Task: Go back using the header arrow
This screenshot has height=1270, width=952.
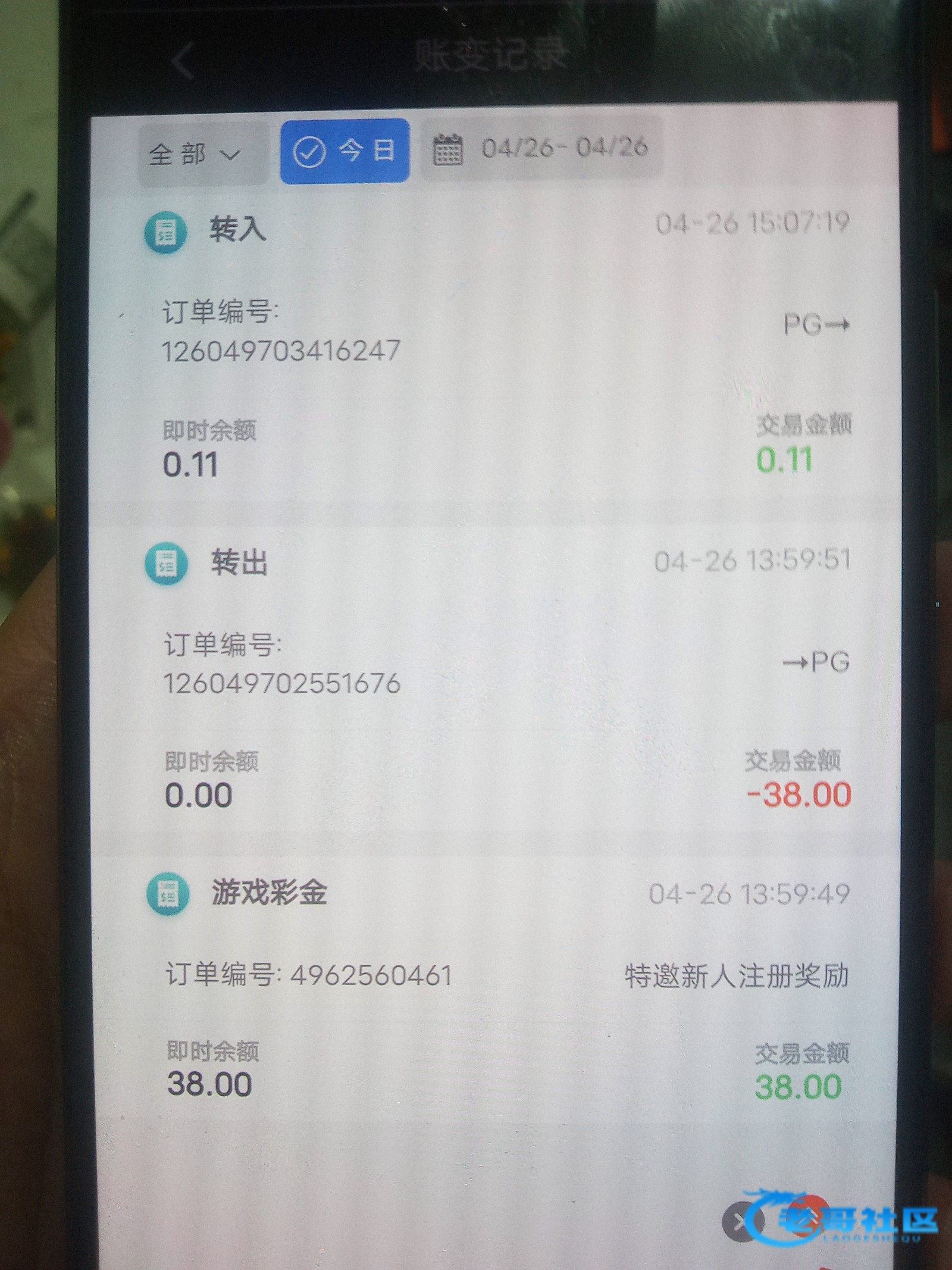Action: (183, 61)
